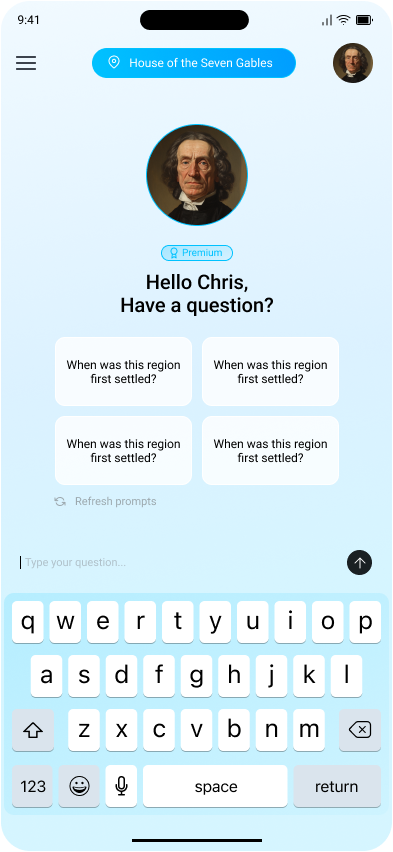The height and width of the screenshot is (852, 393).
Task: Open the emoji keyboard
Action: (x=79, y=786)
